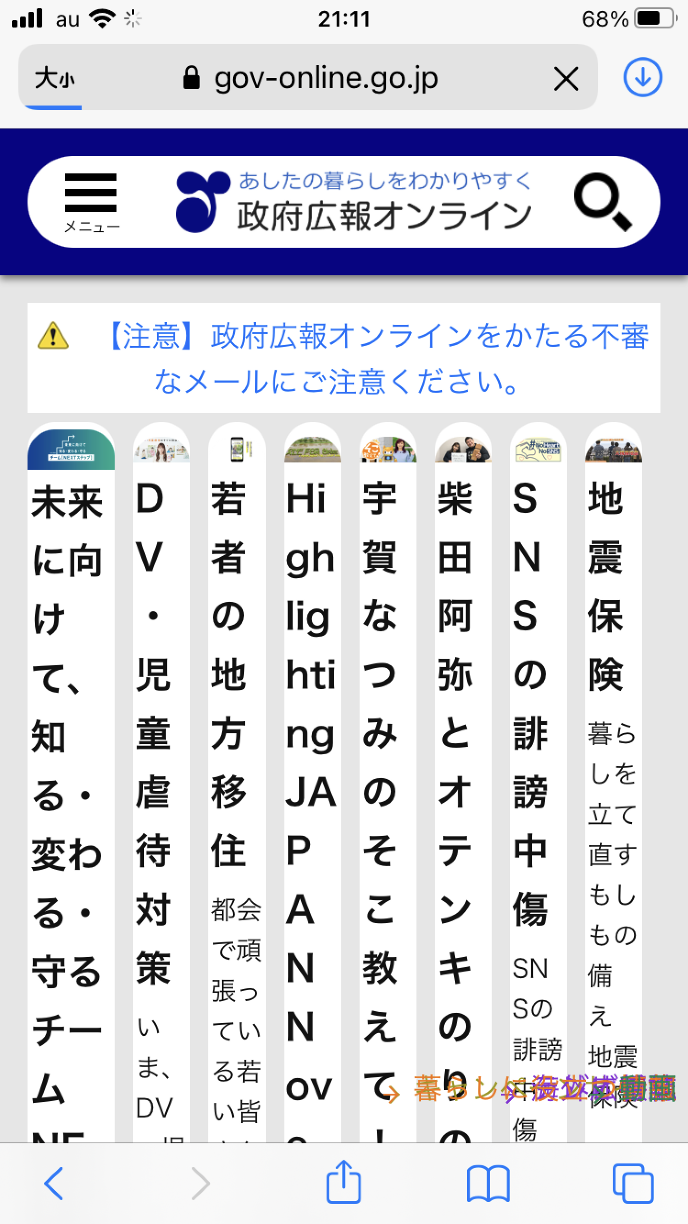Open the 柴田阿弥とオテンキのり card
The width and height of the screenshot is (688, 1224).
tap(463, 700)
